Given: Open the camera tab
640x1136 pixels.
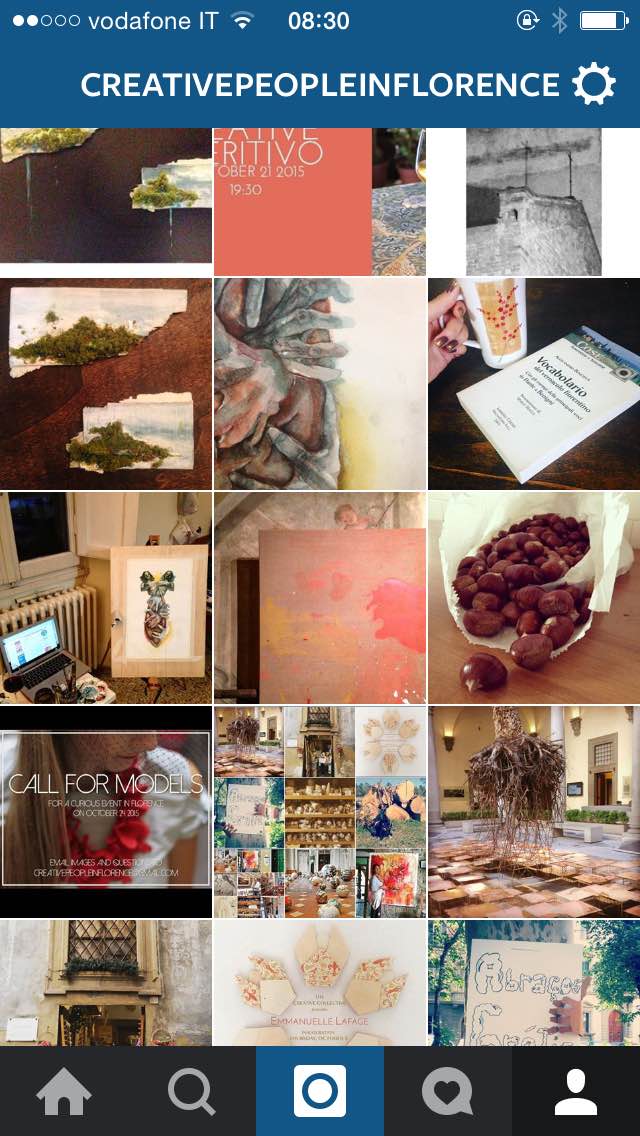Looking at the screenshot, I should tap(320, 1091).
